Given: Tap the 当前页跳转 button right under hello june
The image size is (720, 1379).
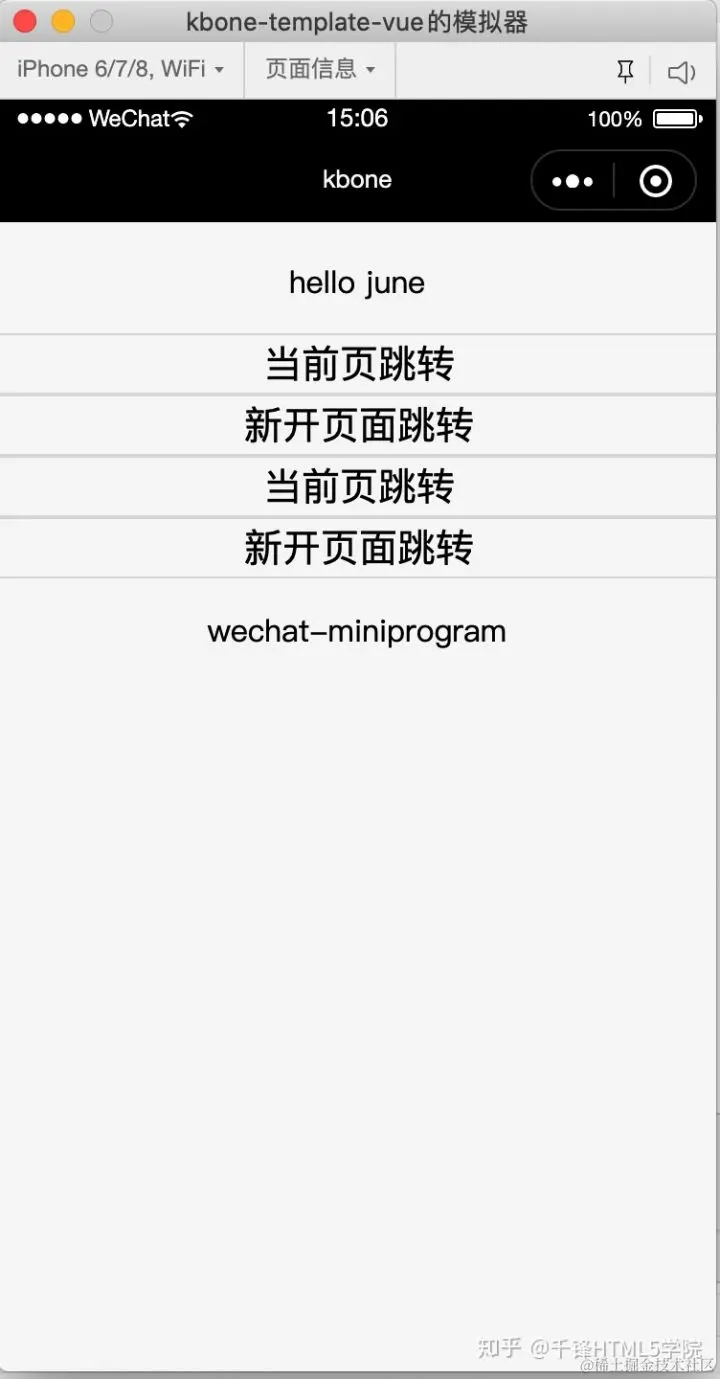Looking at the screenshot, I should coord(359,364).
